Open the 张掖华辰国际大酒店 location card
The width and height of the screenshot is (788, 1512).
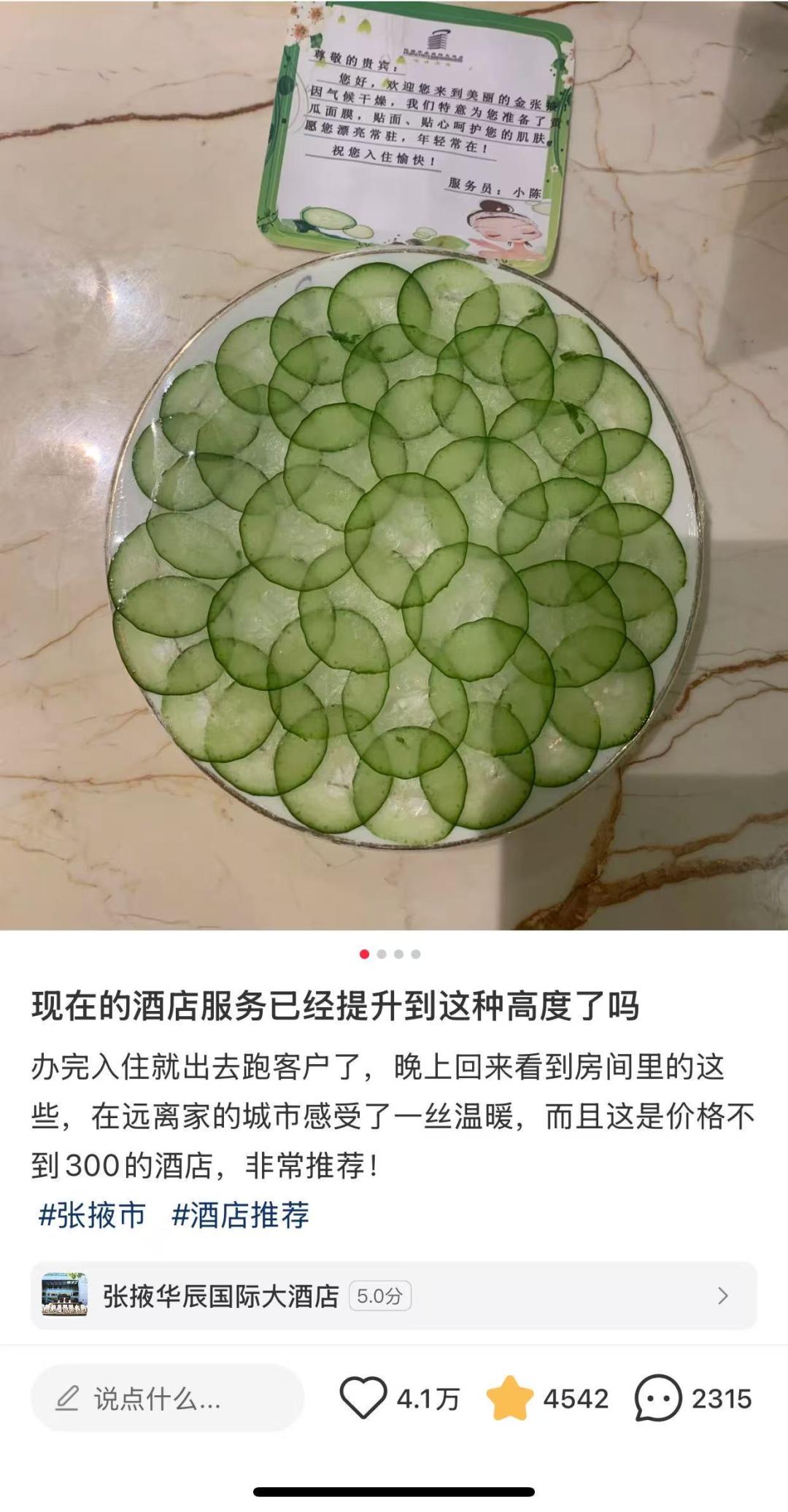[393, 1295]
